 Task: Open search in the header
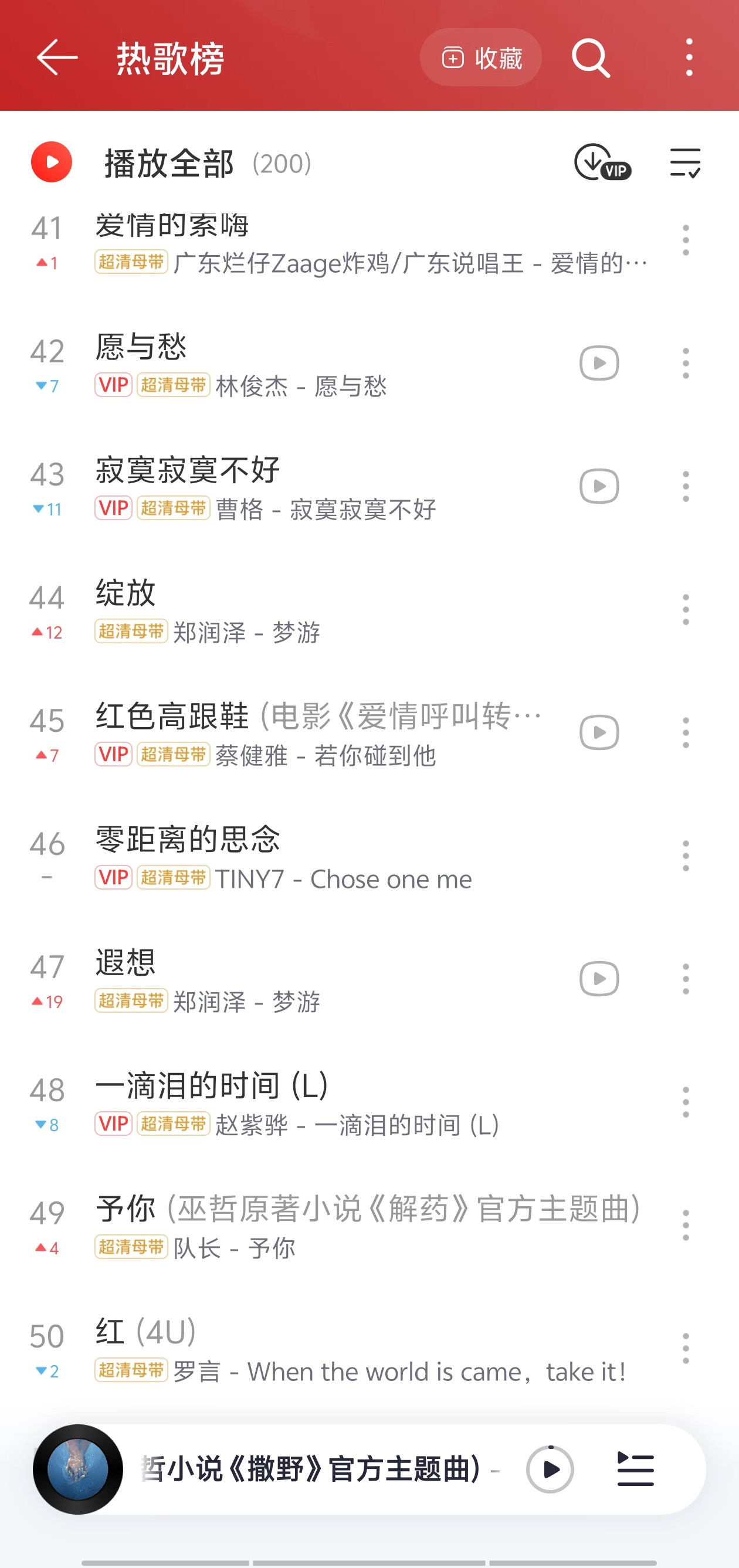point(591,58)
